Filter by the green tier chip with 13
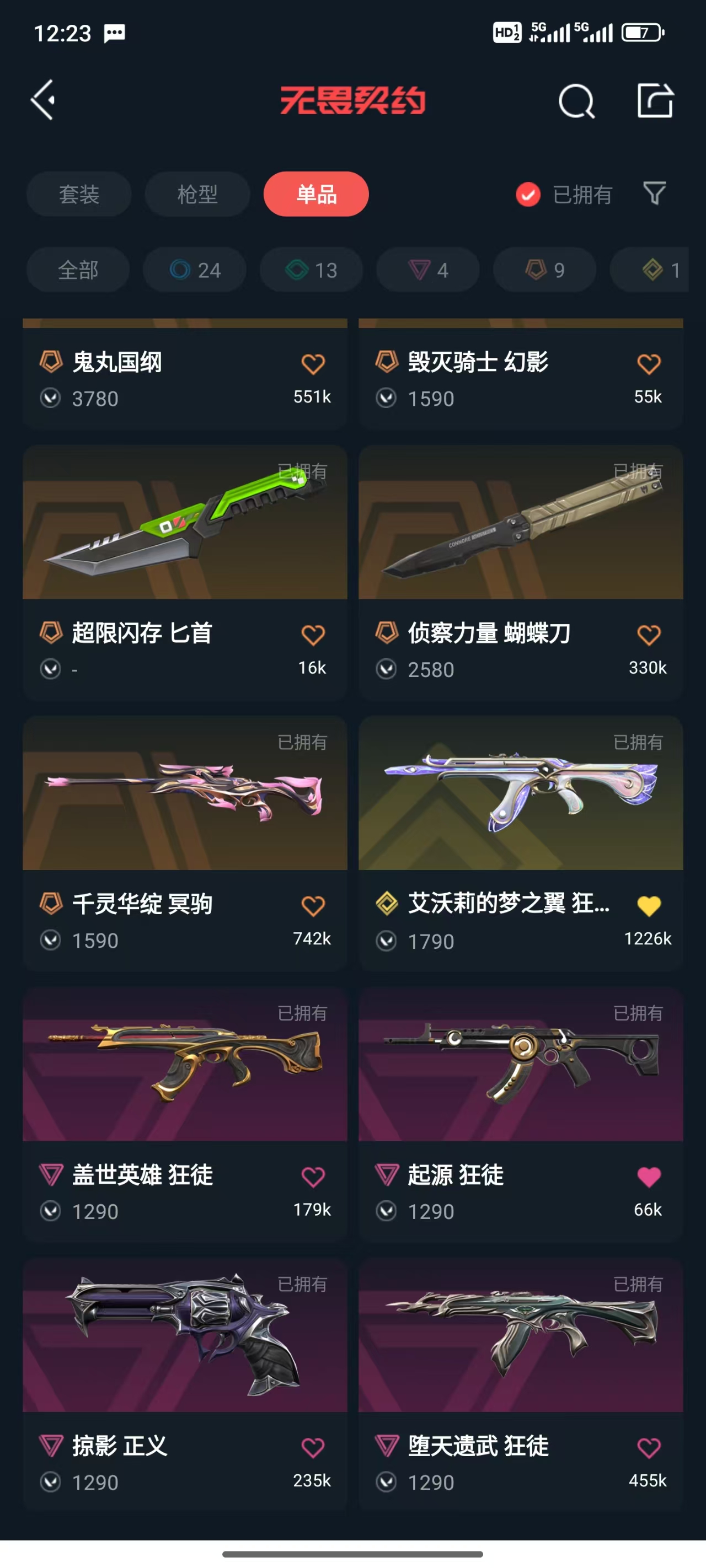This screenshot has width=706, height=1568. pos(311,270)
